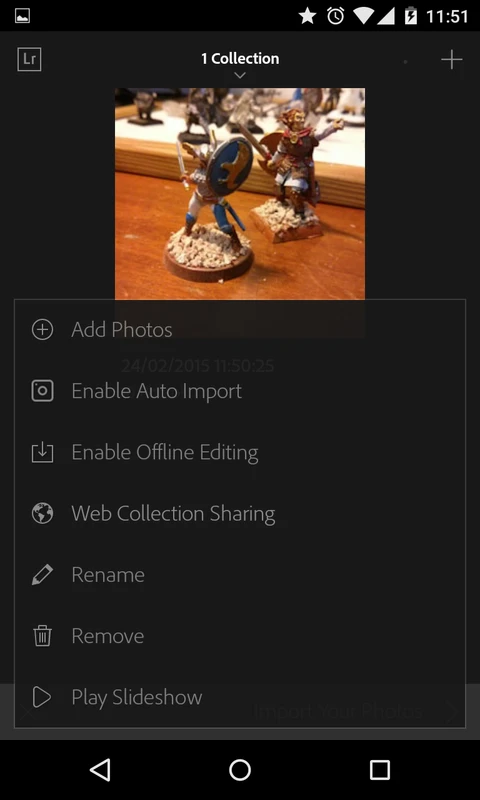Tap the plus icon to add collection
This screenshot has height=800, width=480.
point(451,60)
